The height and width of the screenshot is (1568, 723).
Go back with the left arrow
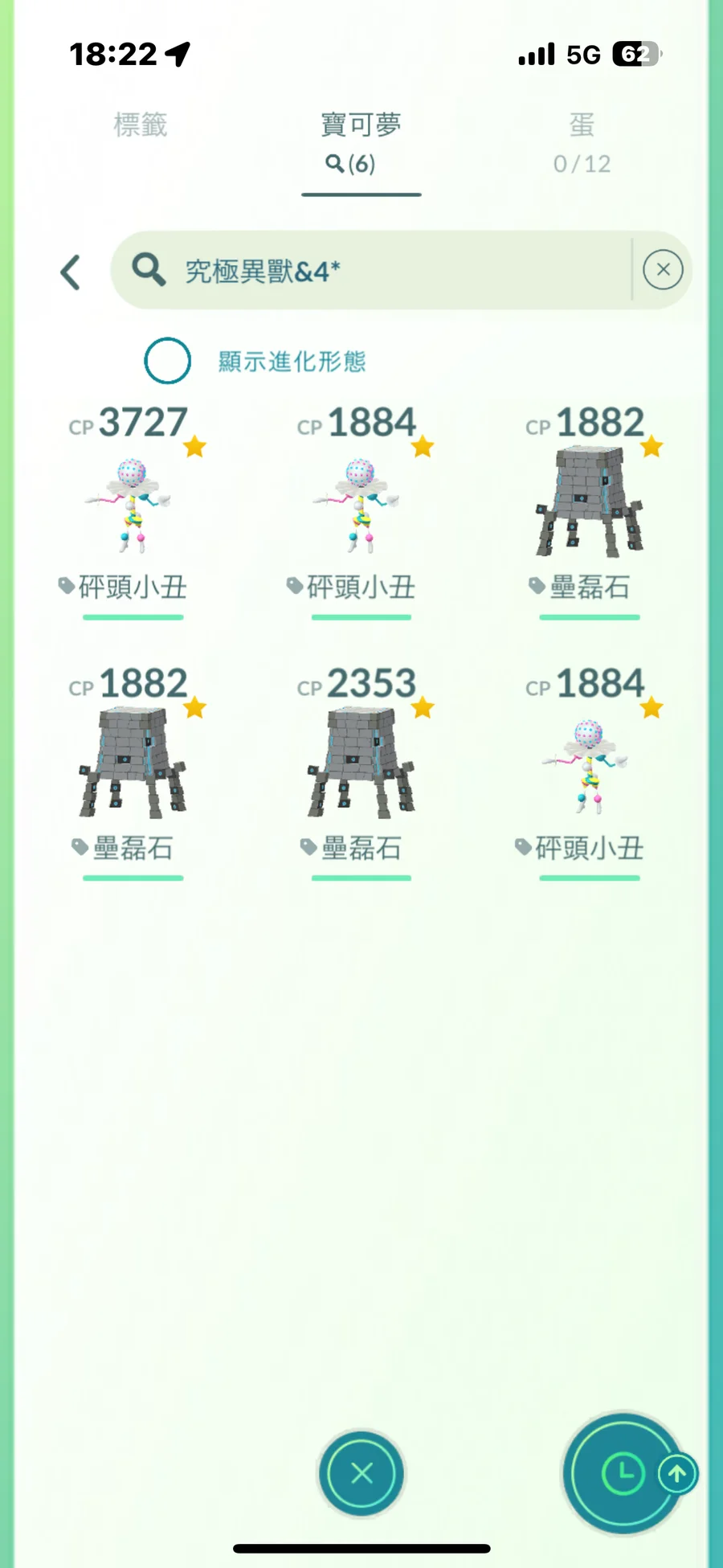pyautogui.click(x=71, y=272)
